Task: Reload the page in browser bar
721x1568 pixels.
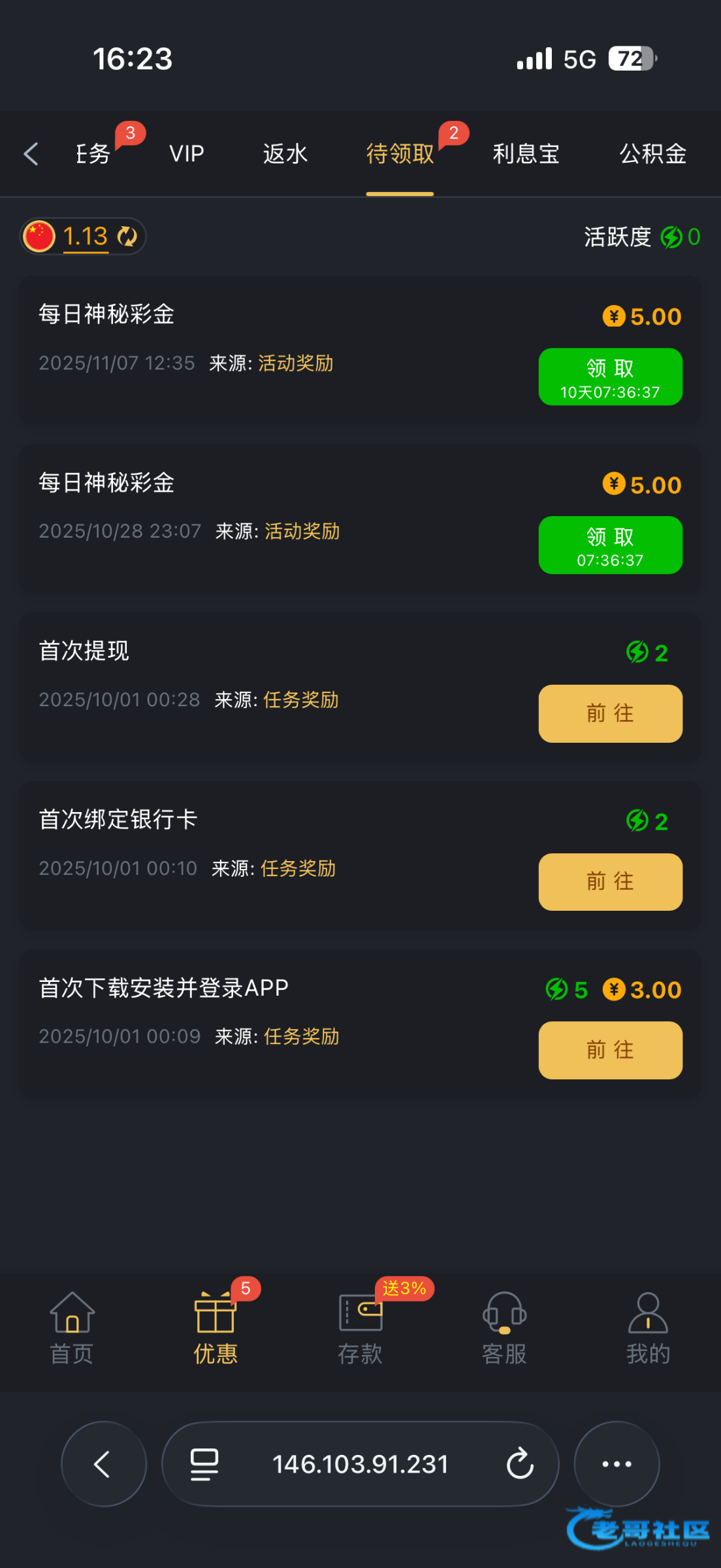Action: (x=520, y=1463)
